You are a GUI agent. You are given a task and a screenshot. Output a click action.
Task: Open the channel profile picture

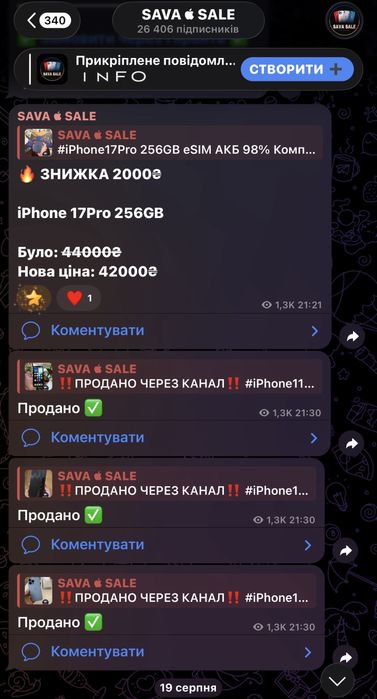[344, 21]
